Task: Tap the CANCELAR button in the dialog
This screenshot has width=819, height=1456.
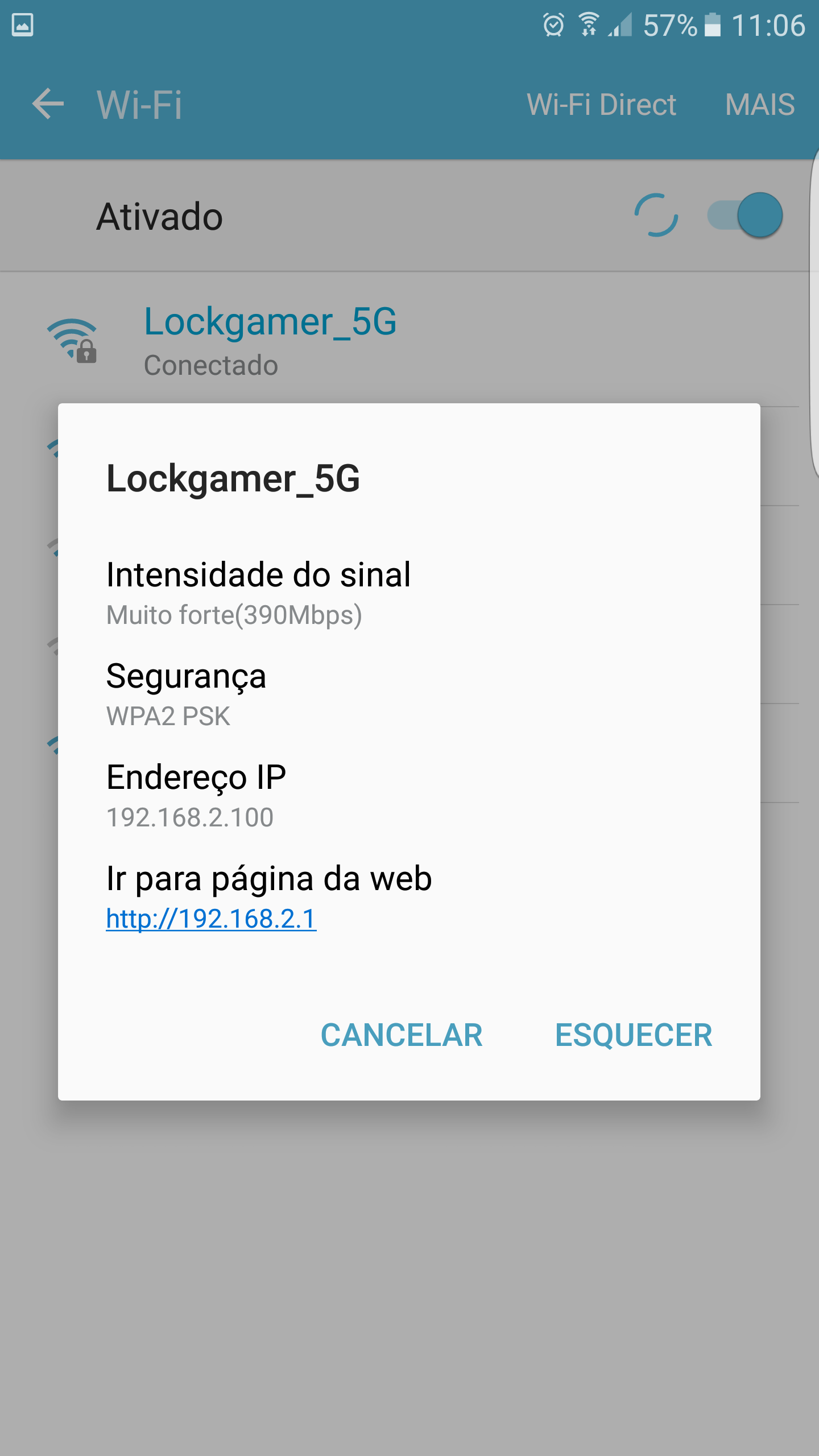Action: (x=402, y=1035)
